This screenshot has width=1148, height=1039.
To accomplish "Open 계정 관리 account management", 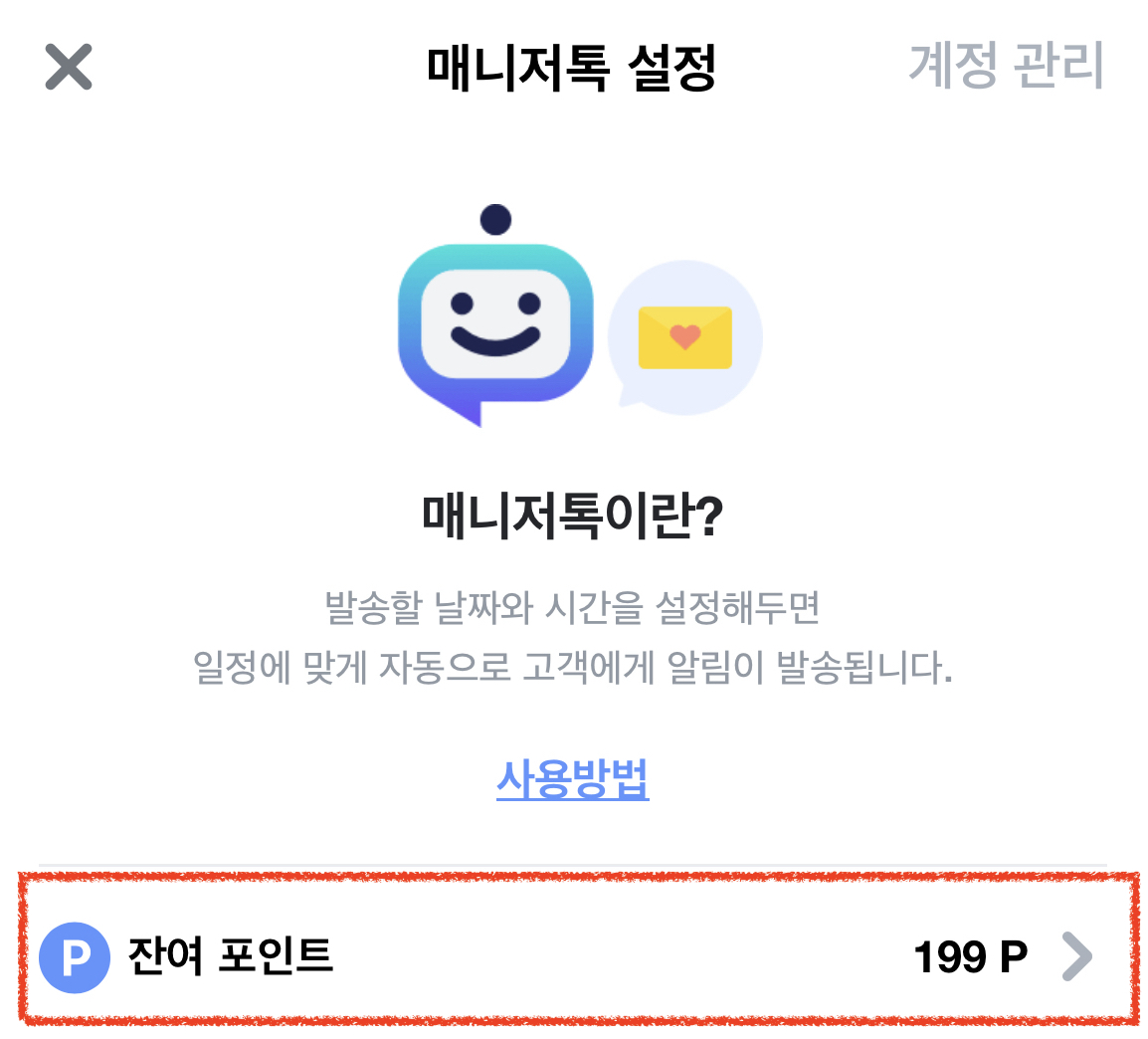I will click(x=1006, y=67).
